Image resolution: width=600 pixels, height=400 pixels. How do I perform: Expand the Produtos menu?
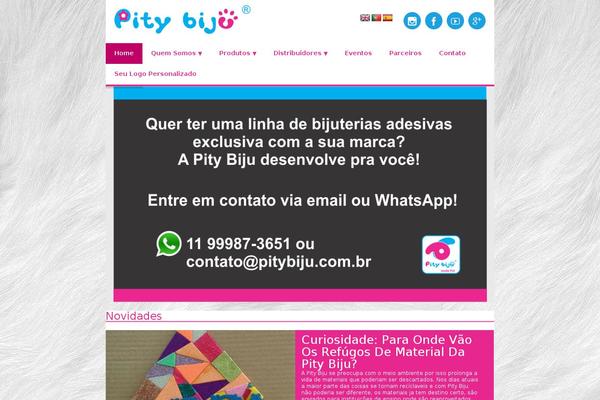click(x=237, y=53)
